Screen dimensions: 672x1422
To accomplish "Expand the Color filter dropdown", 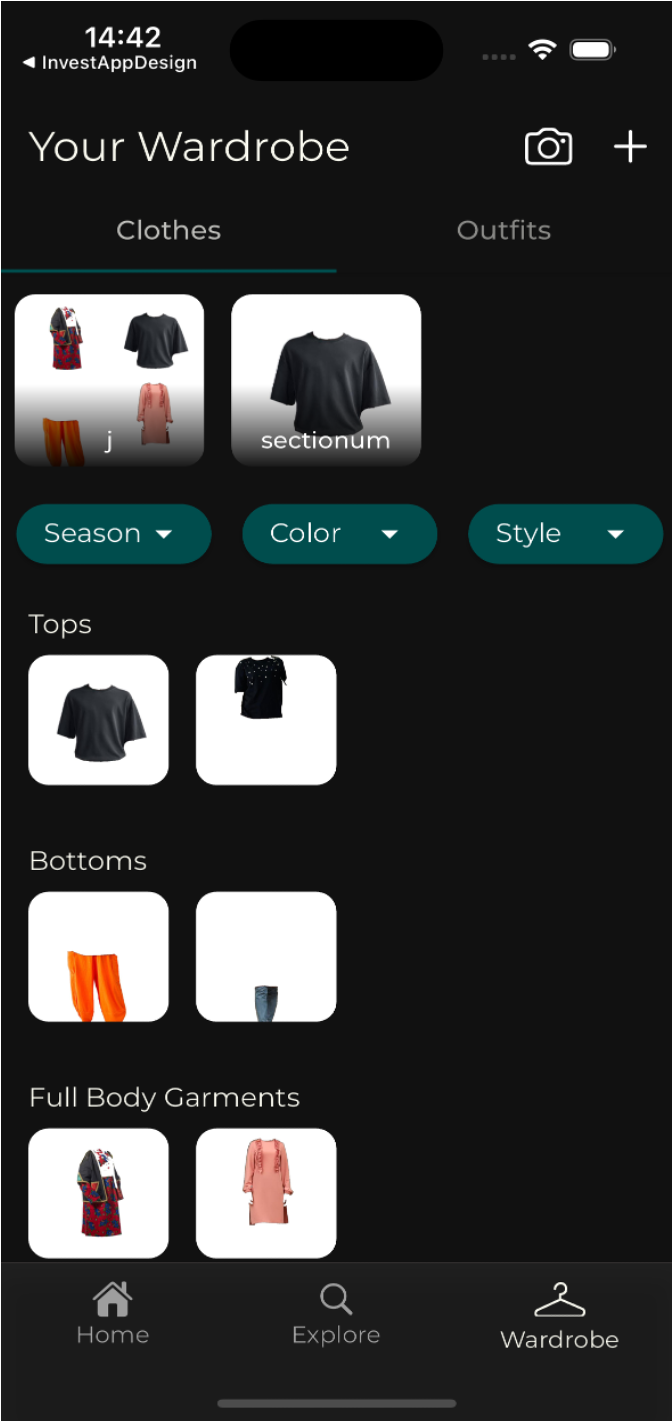I will click(x=339, y=534).
